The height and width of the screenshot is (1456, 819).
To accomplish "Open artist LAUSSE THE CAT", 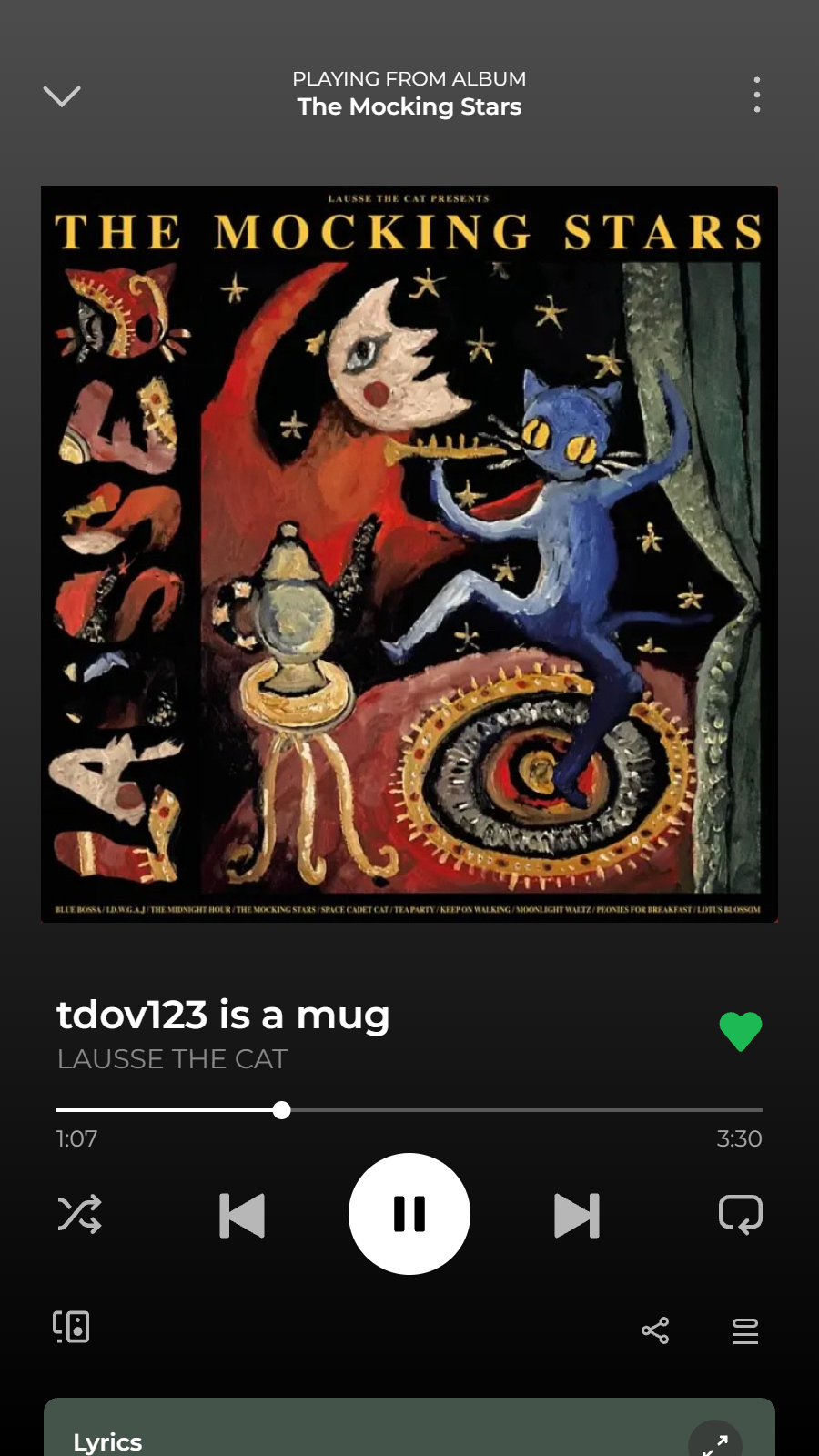I will (x=172, y=1059).
